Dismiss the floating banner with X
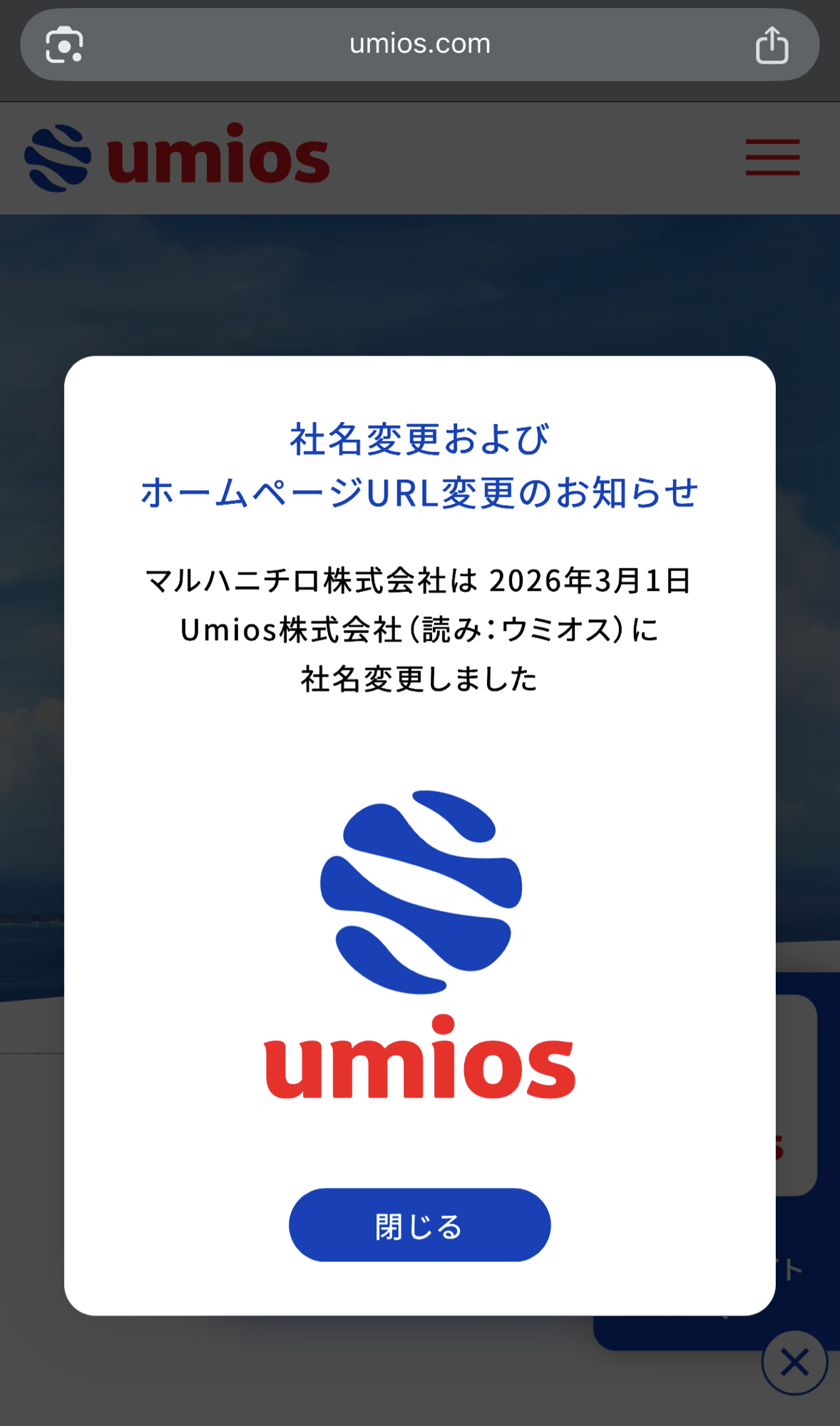The image size is (840, 1426). click(794, 1363)
